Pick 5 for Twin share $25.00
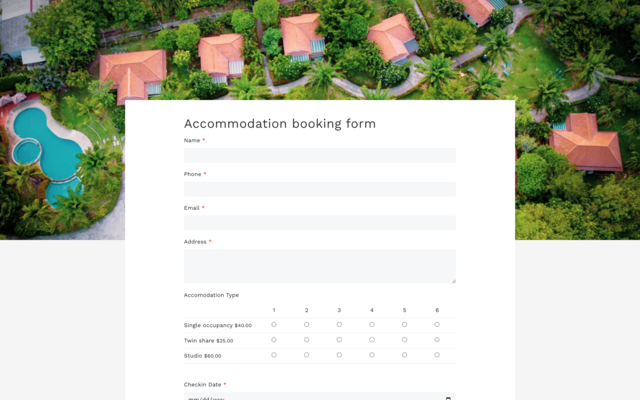This screenshot has height=400, width=640. pos(405,340)
